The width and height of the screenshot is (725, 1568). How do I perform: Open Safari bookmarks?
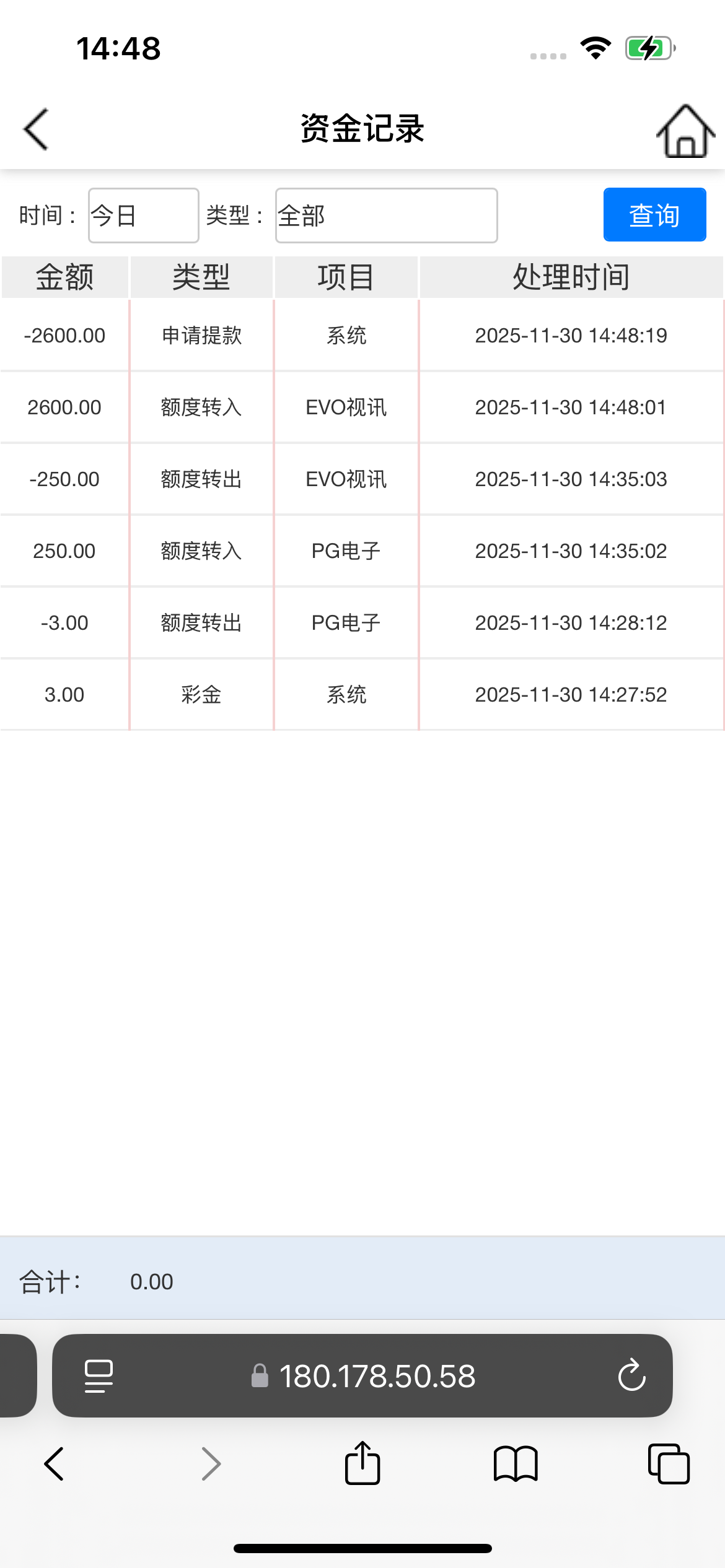(x=516, y=1464)
